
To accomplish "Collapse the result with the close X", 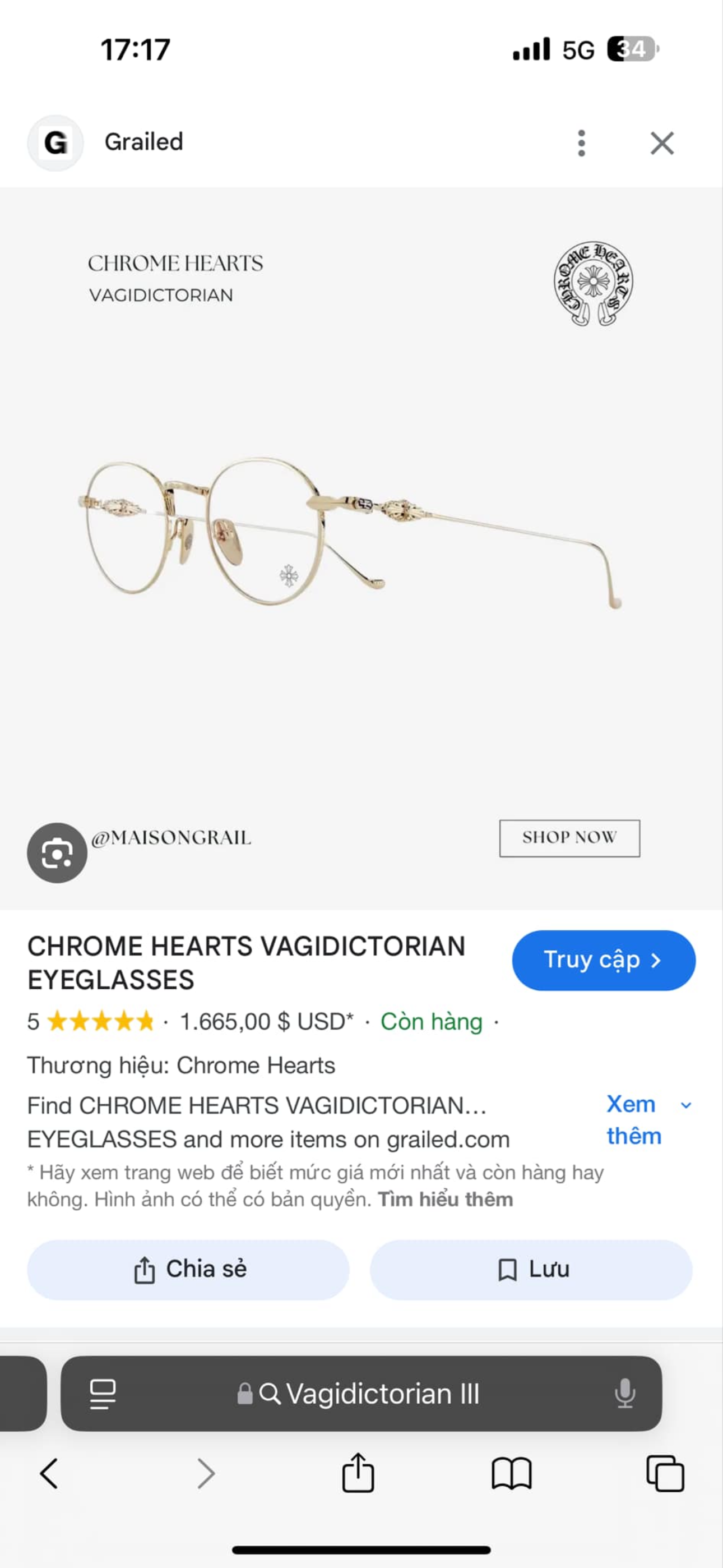I will coord(662,143).
